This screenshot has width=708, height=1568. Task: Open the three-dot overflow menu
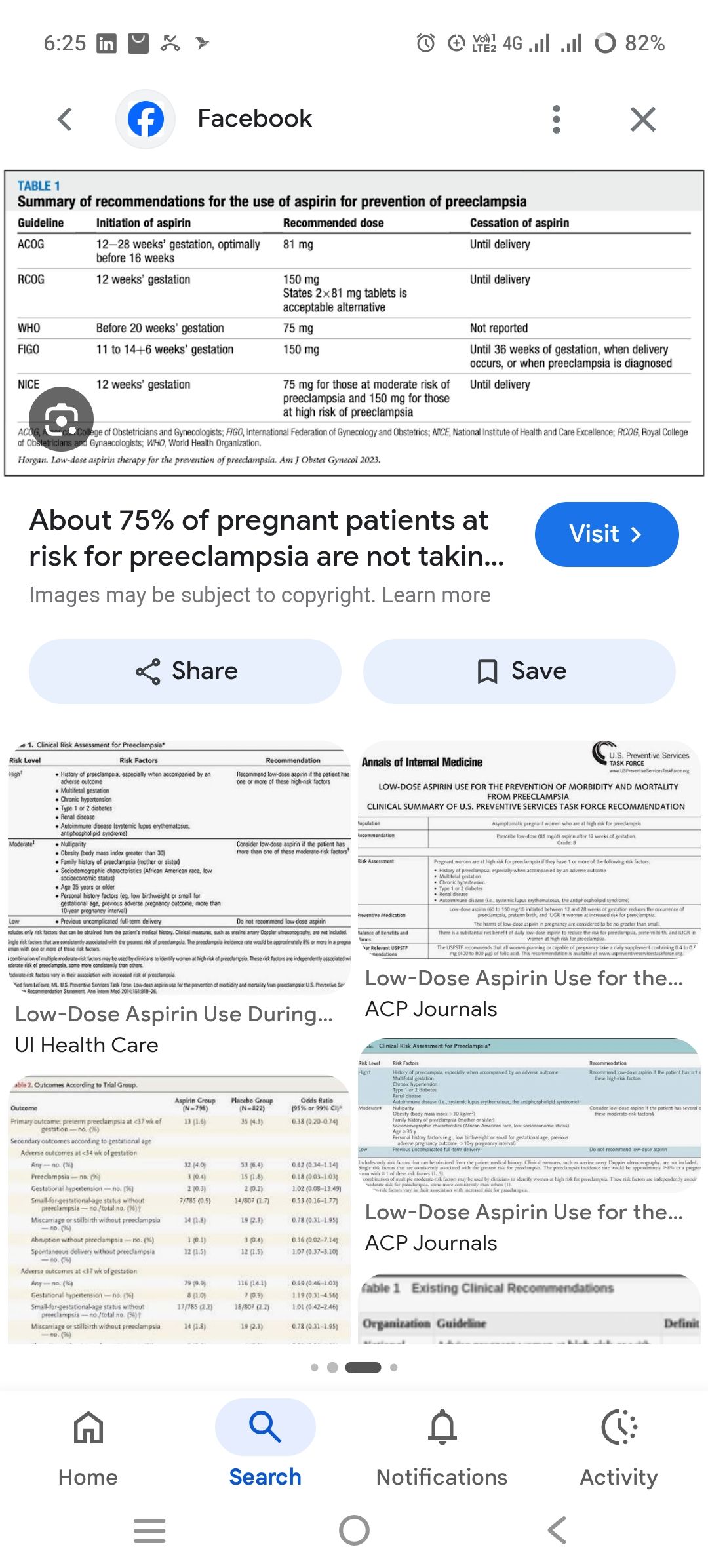pyautogui.click(x=556, y=119)
